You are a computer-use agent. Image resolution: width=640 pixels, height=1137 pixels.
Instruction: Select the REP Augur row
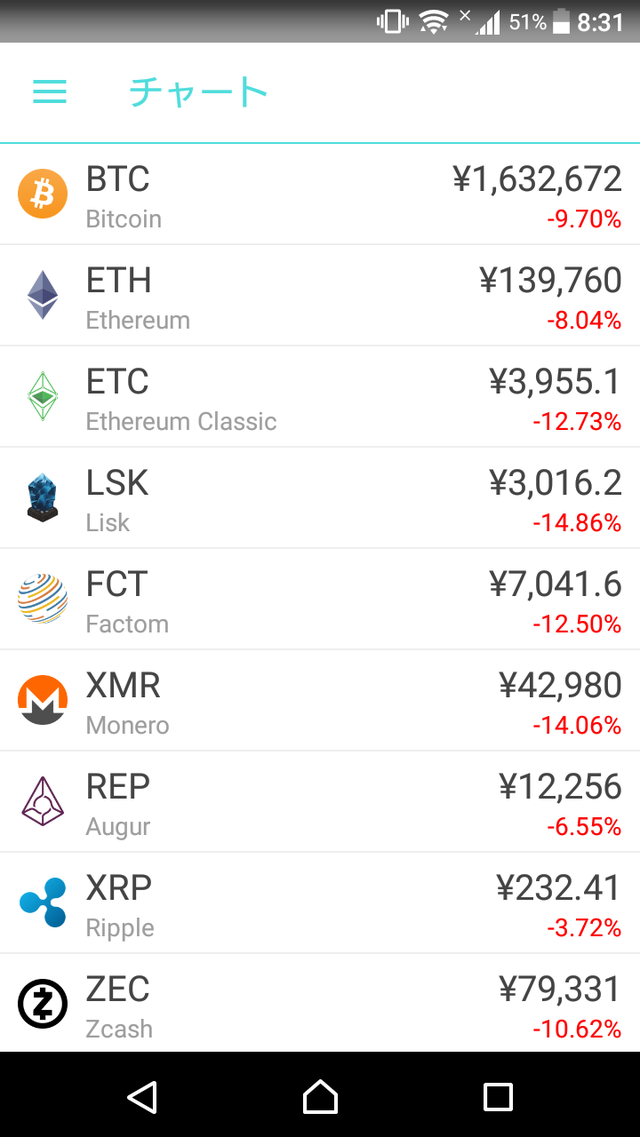click(x=320, y=801)
